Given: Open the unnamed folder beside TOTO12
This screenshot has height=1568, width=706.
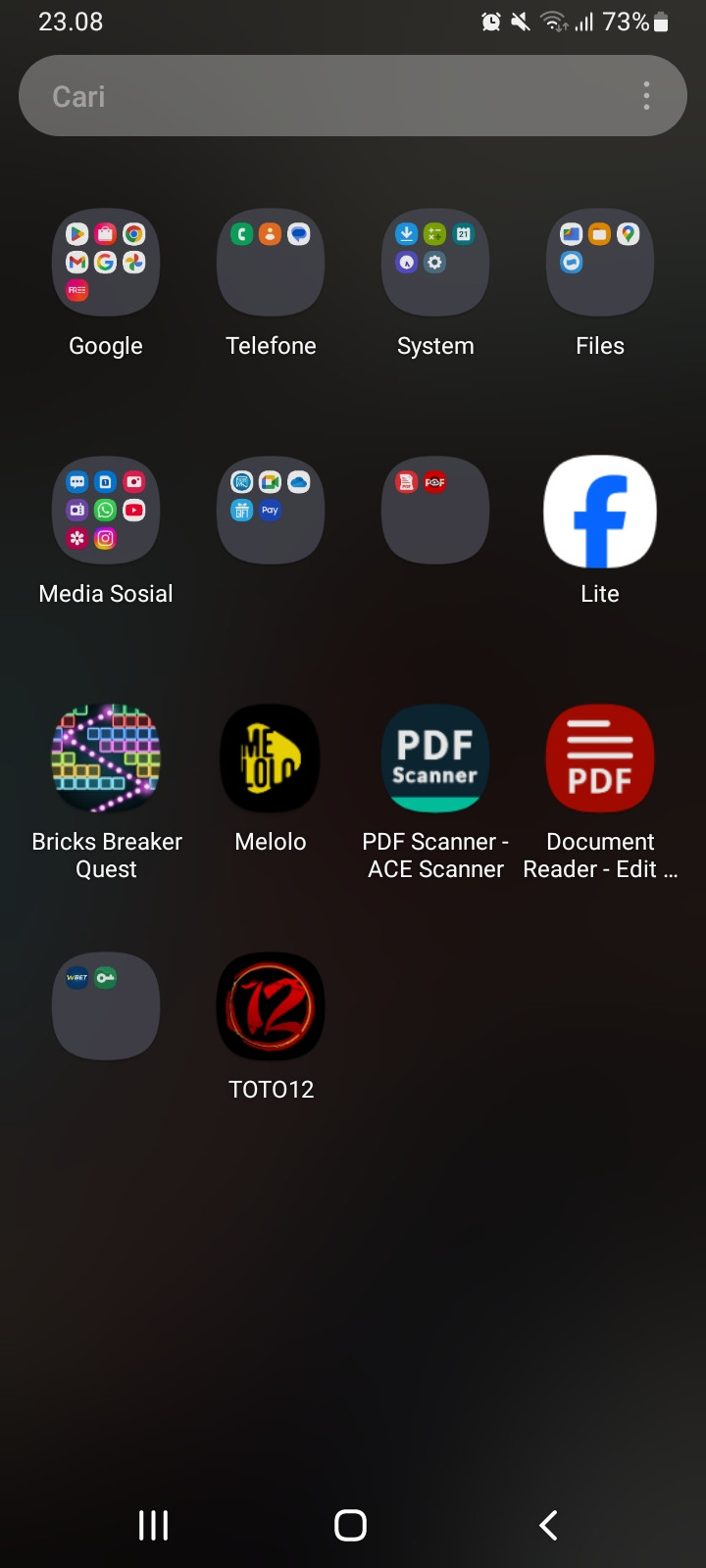Looking at the screenshot, I should click(106, 1006).
